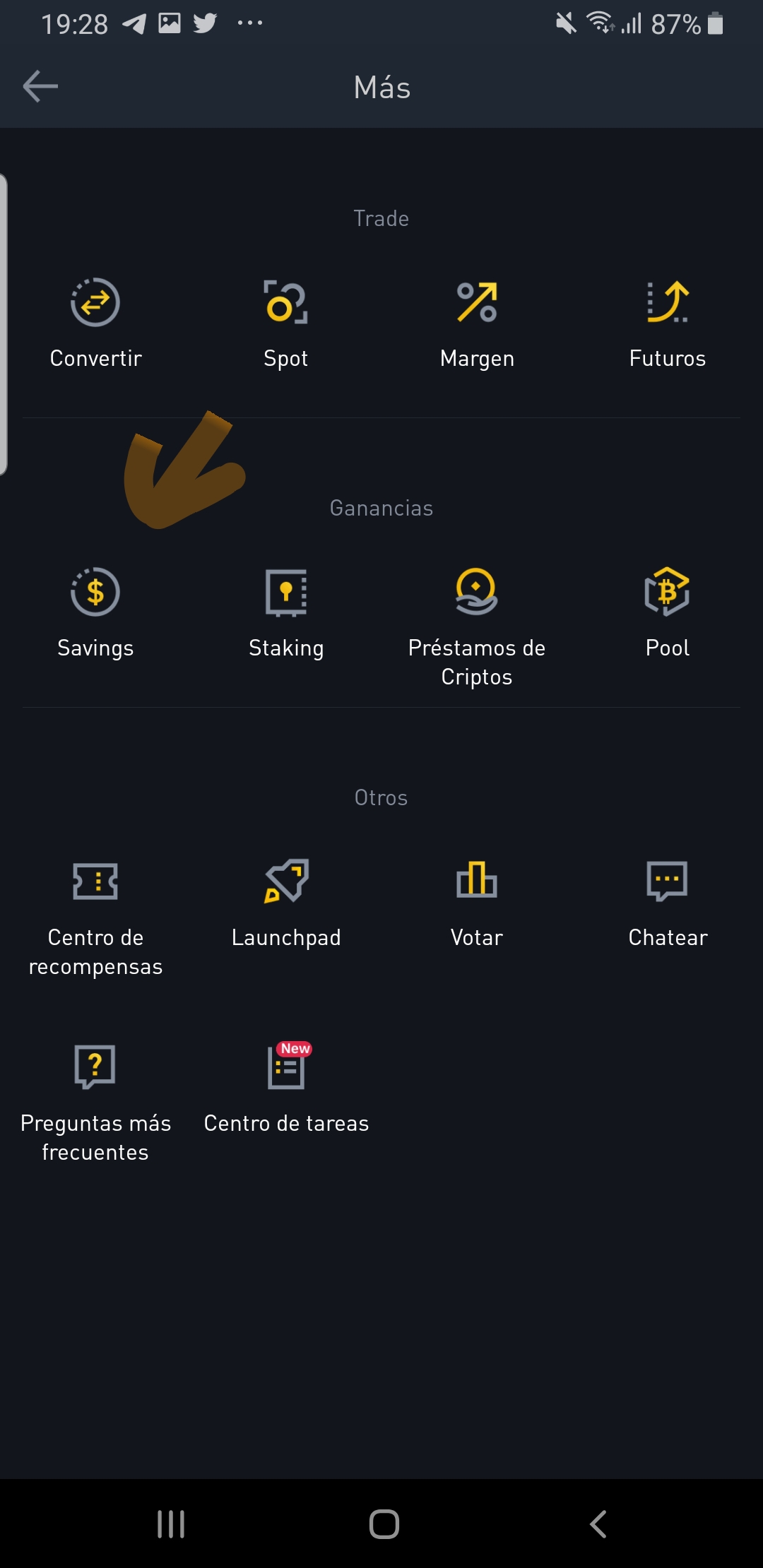Viewport: 763px width, 1568px height.
Task: Go back using the top-left arrow
Action: (x=40, y=87)
